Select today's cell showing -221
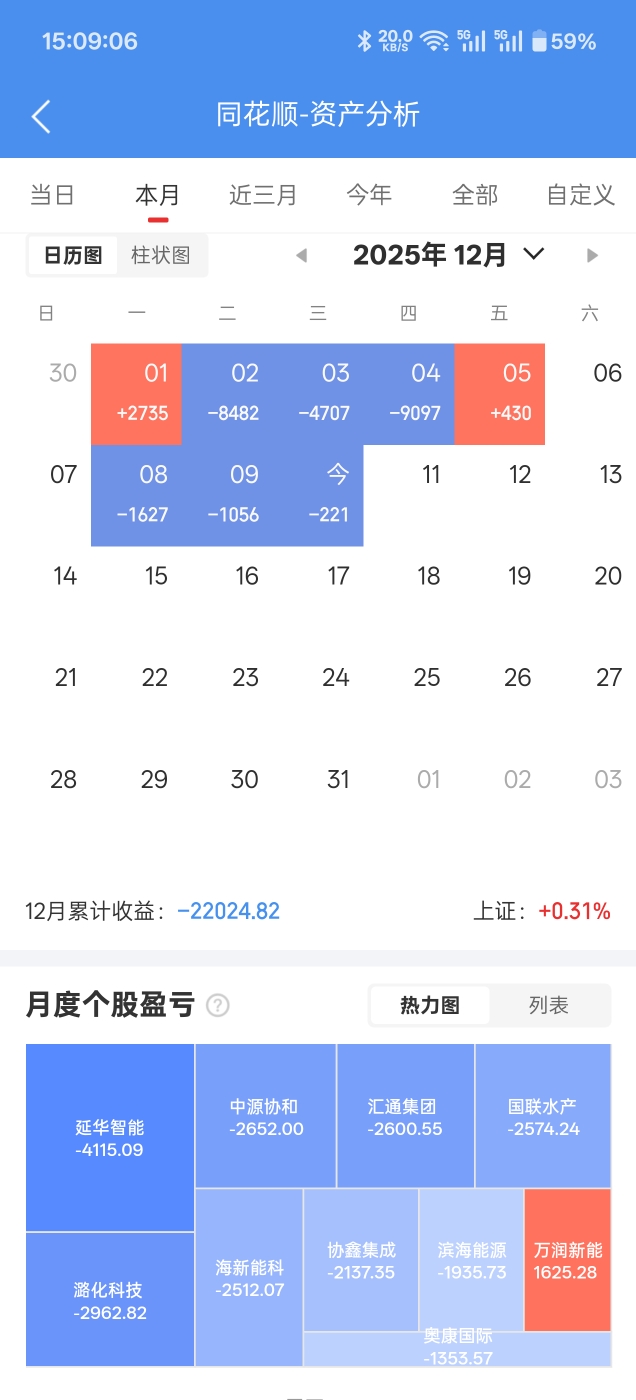This screenshot has height=1400, width=636. tap(318, 494)
